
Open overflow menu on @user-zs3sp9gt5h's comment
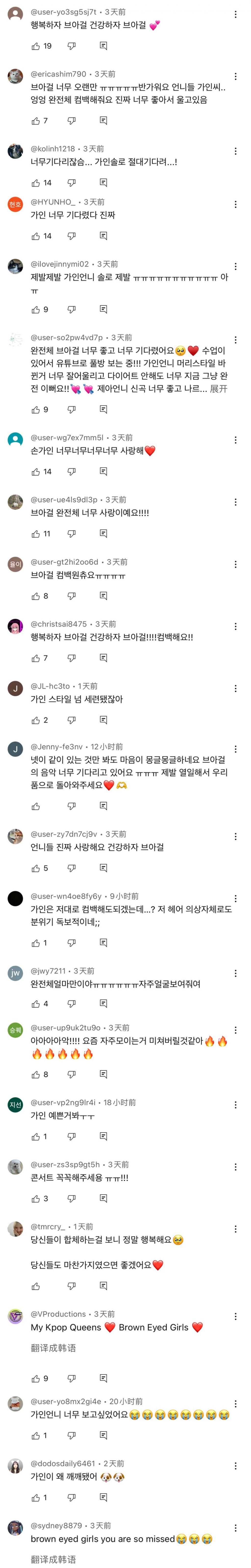pyautogui.click(x=235, y=1167)
